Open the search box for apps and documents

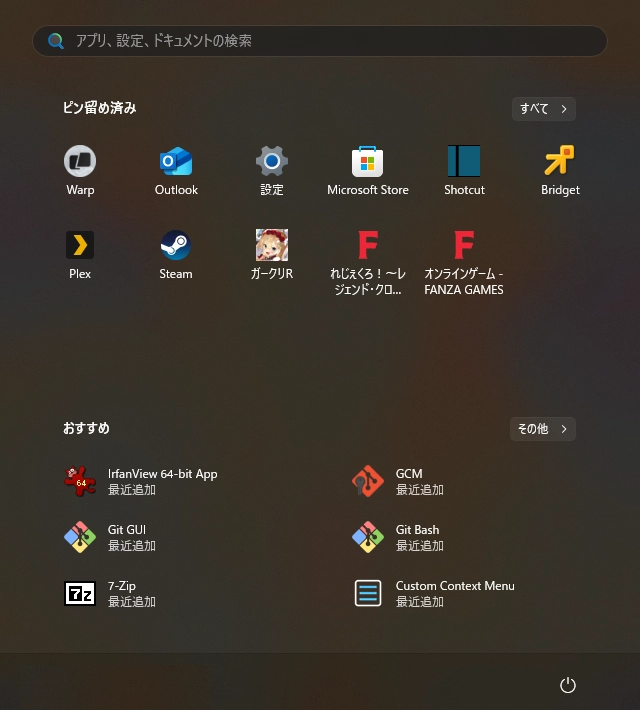click(x=320, y=41)
